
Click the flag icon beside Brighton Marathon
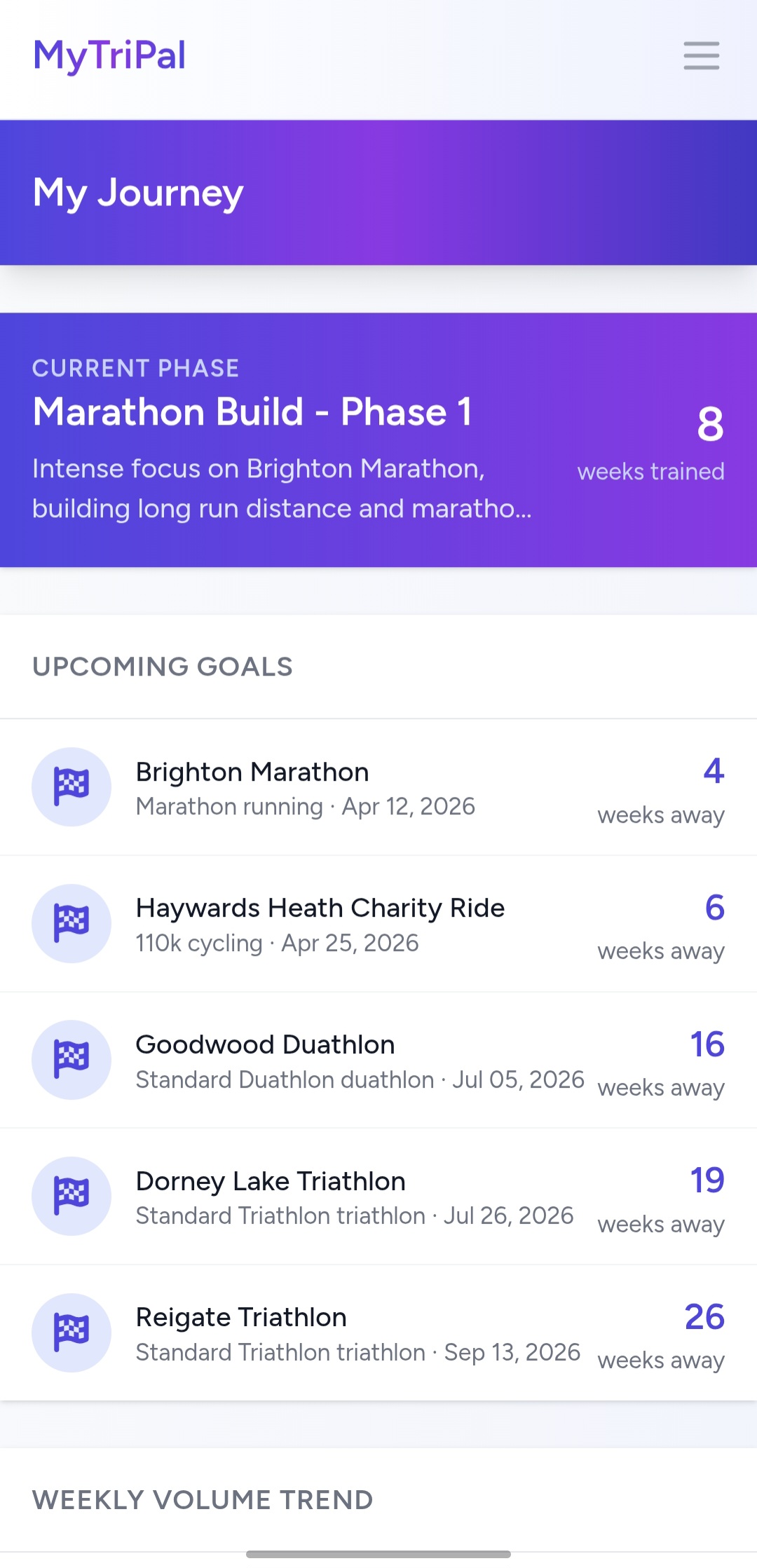(71, 786)
